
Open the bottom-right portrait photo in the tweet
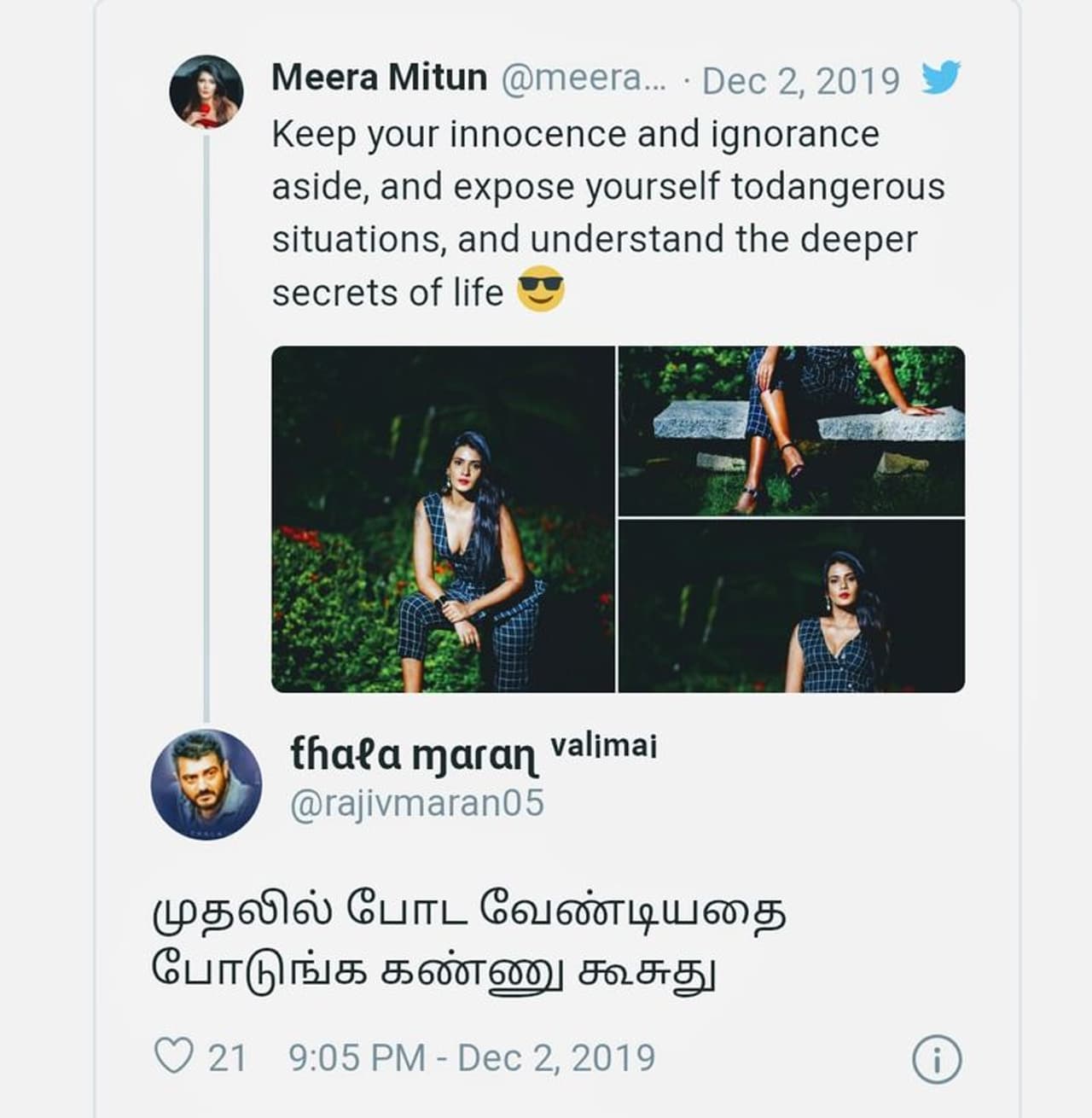pos(792,606)
